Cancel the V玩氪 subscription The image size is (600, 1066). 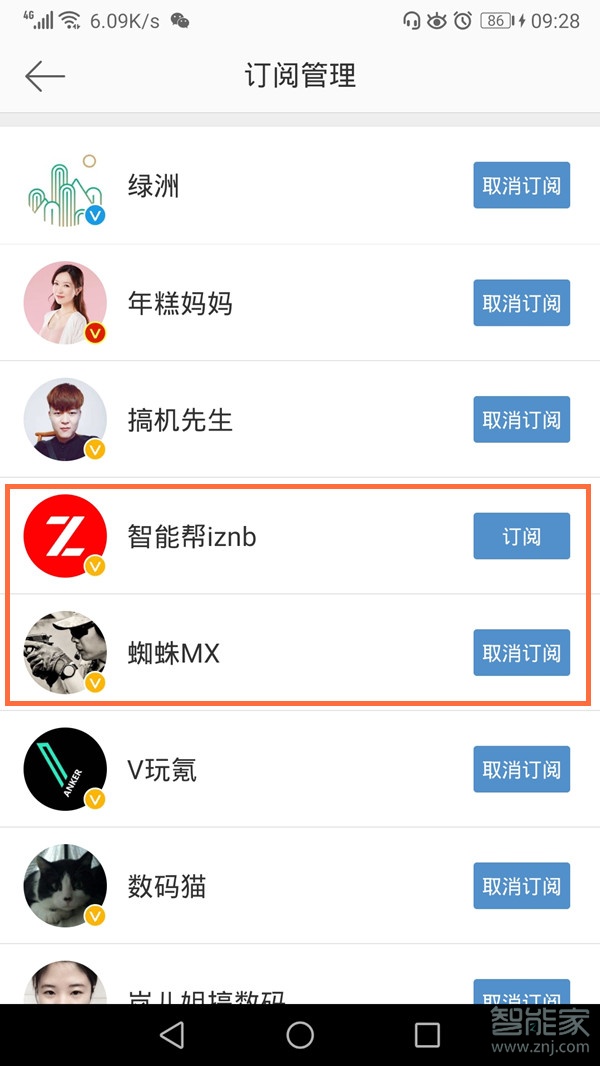pyautogui.click(x=521, y=770)
